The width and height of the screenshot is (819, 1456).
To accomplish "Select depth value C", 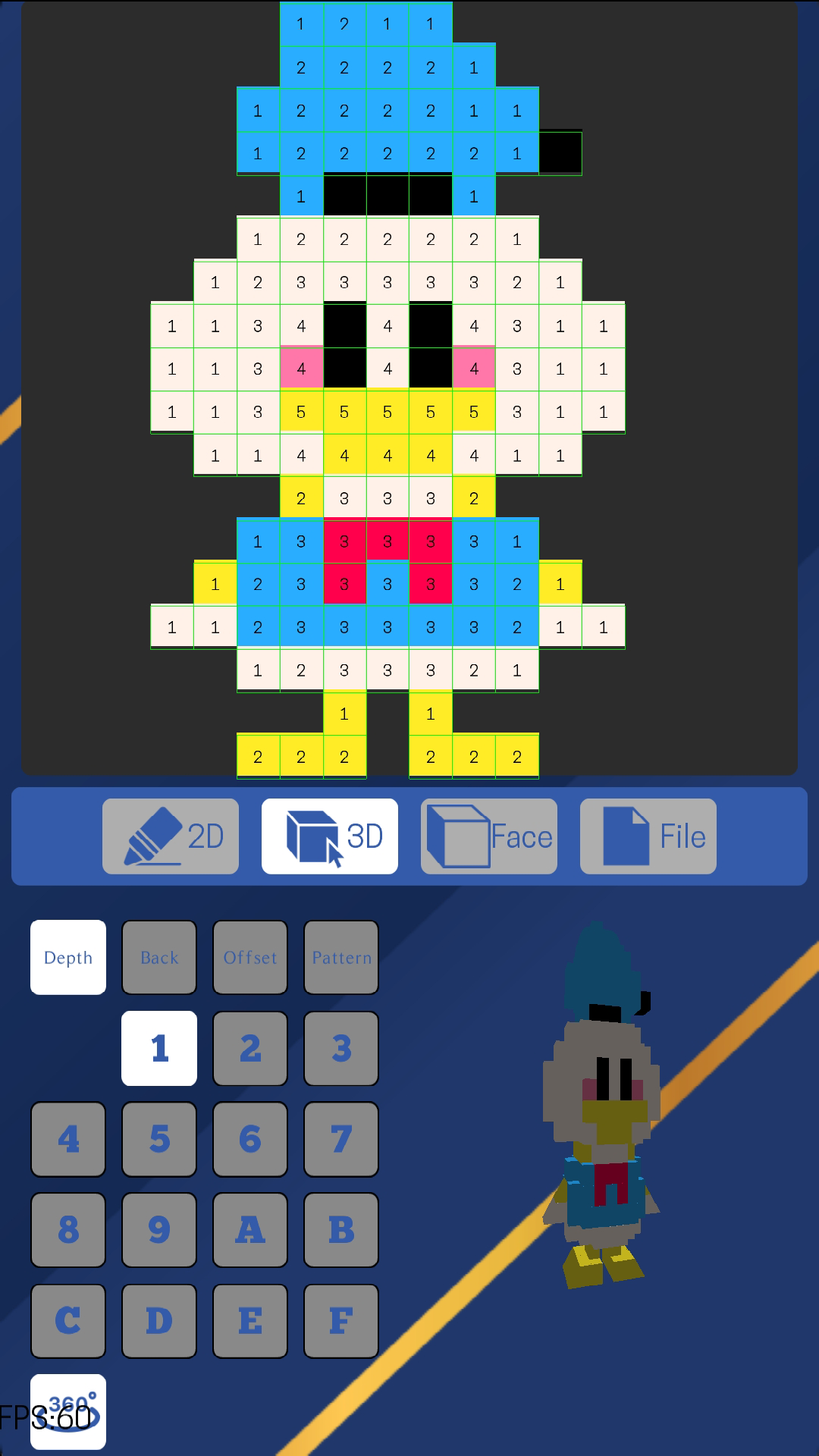I will [68, 1321].
